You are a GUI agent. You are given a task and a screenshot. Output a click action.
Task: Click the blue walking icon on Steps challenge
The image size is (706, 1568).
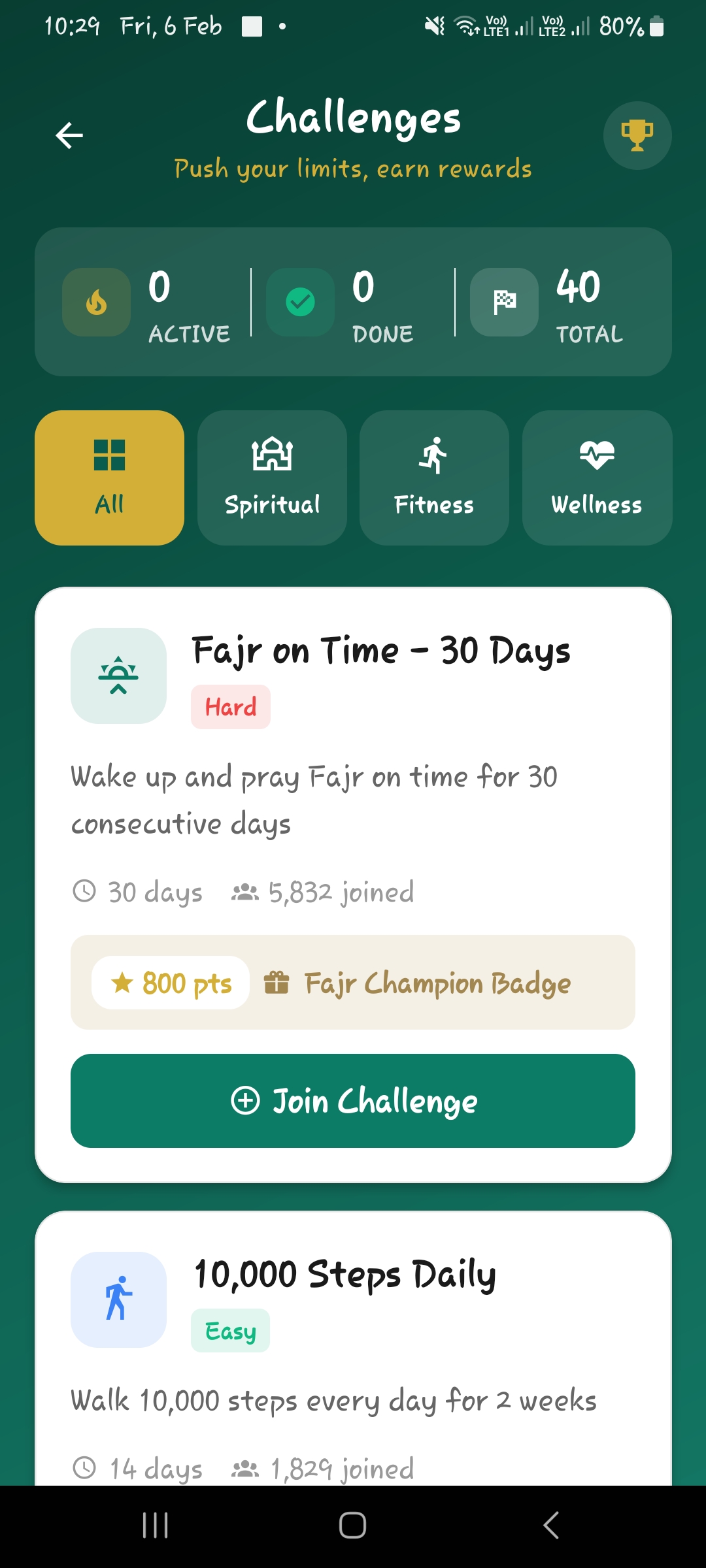(x=118, y=1300)
